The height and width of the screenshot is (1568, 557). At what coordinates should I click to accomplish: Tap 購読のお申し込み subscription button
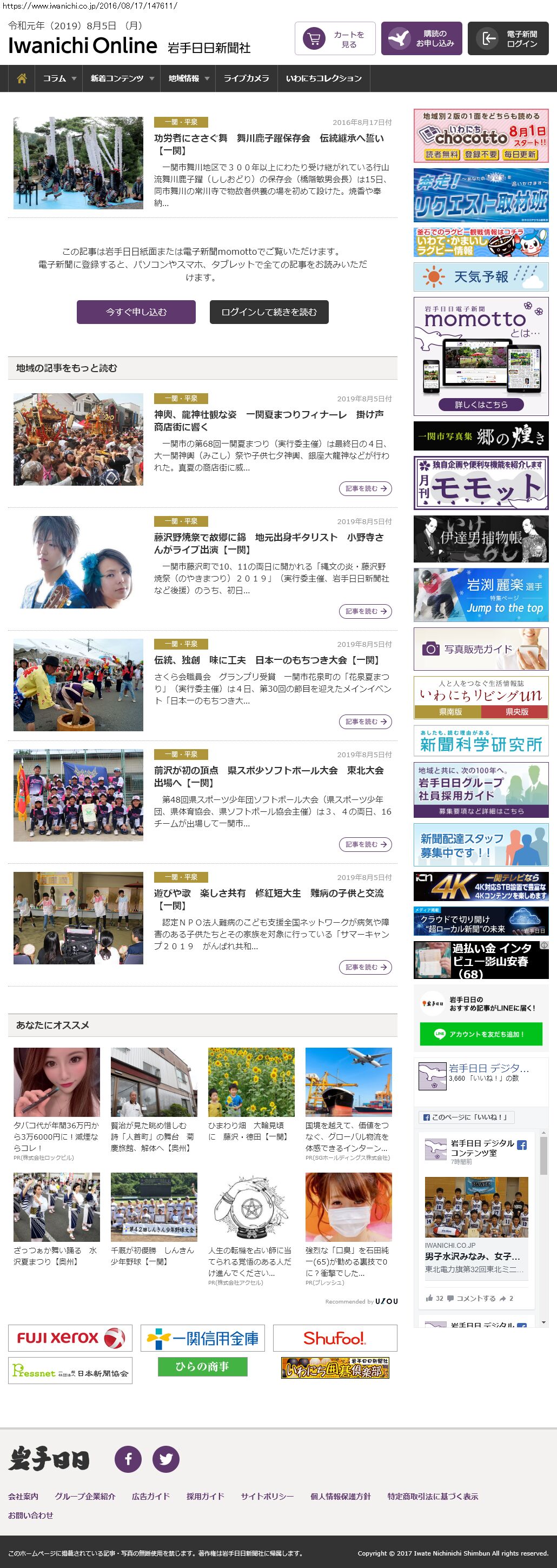(x=421, y=39)
